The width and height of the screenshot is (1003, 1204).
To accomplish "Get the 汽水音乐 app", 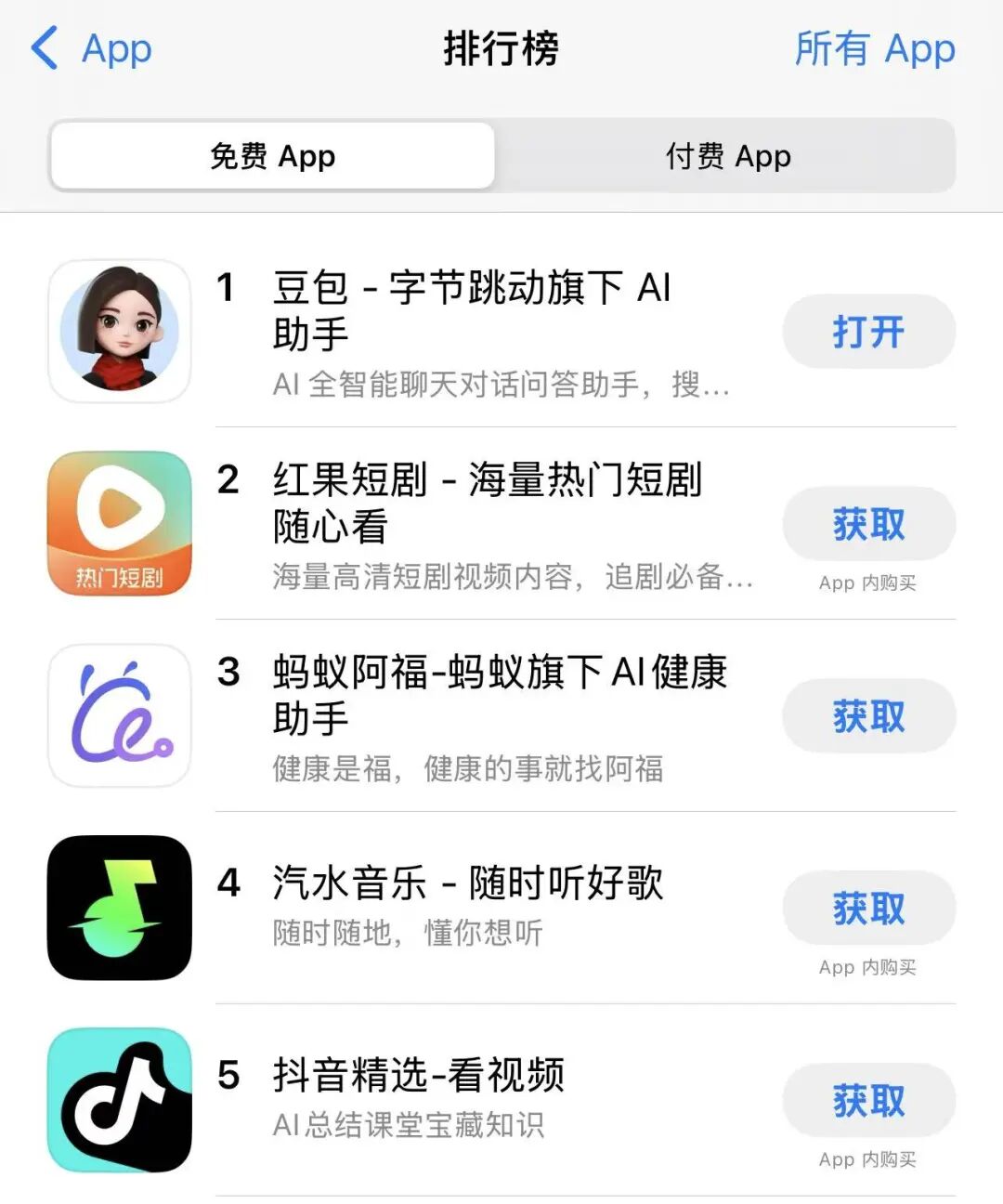I will (x=868, y=908).
